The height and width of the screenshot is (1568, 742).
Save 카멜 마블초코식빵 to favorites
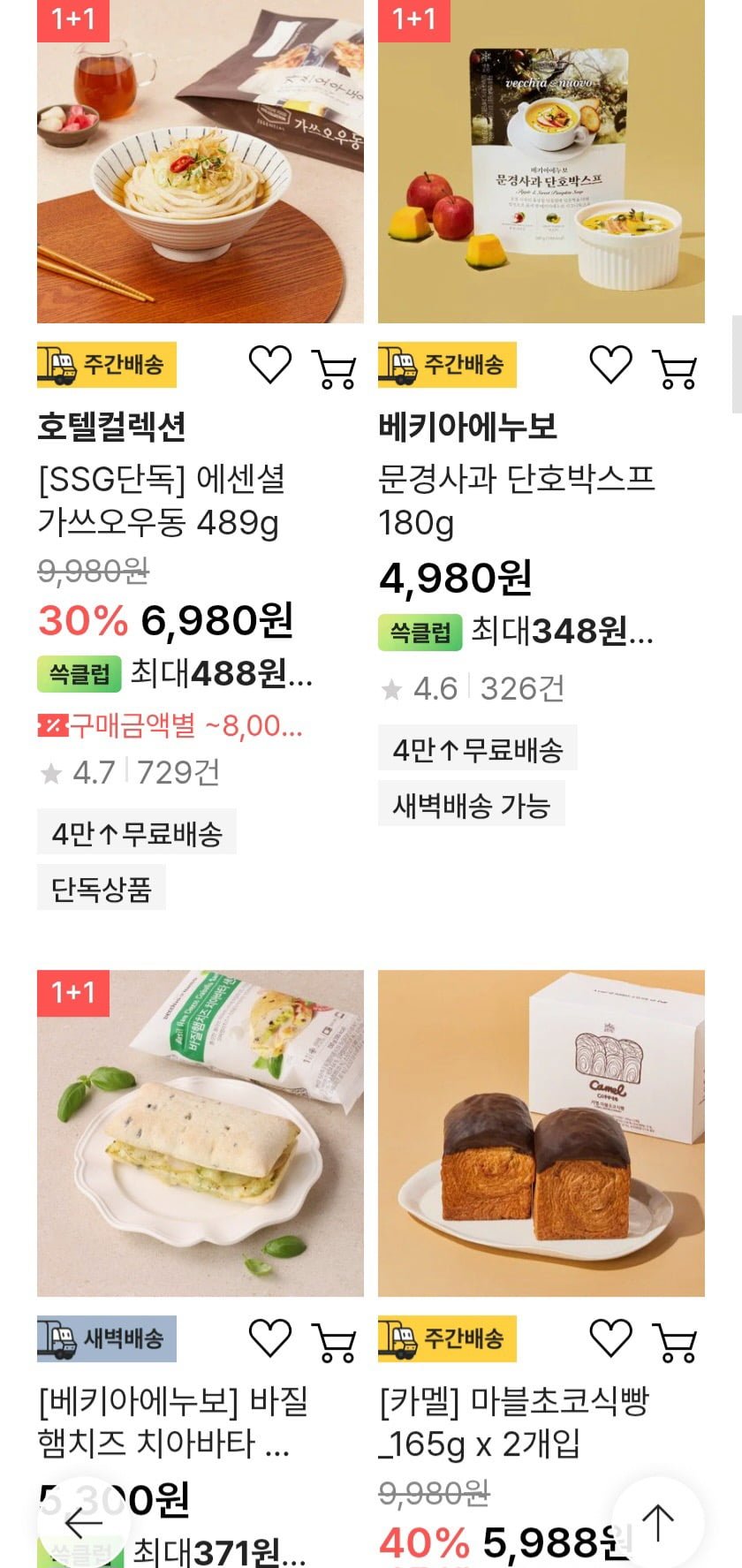(610, 1337)
